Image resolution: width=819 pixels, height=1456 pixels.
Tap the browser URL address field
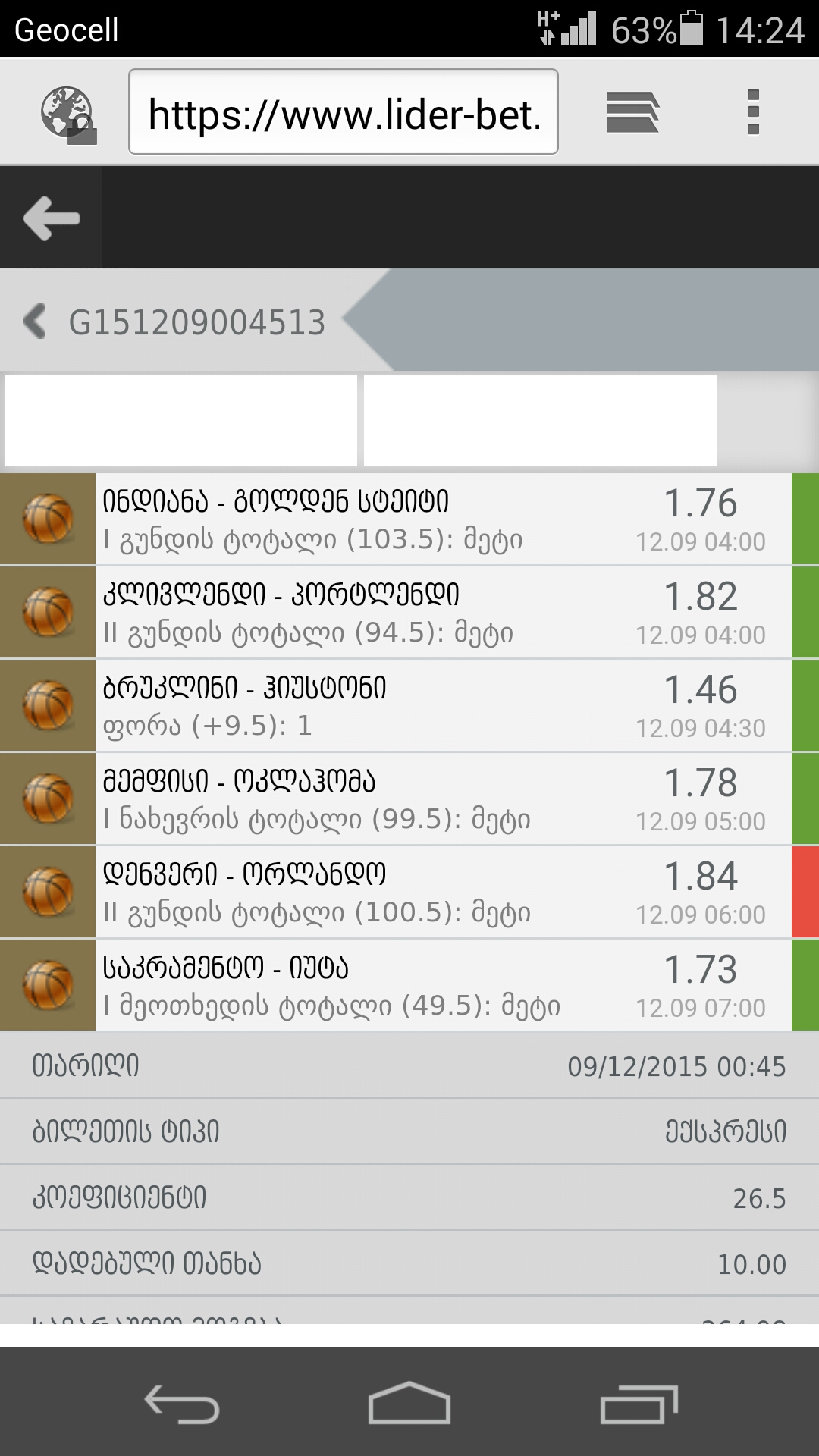click(344, 112)
